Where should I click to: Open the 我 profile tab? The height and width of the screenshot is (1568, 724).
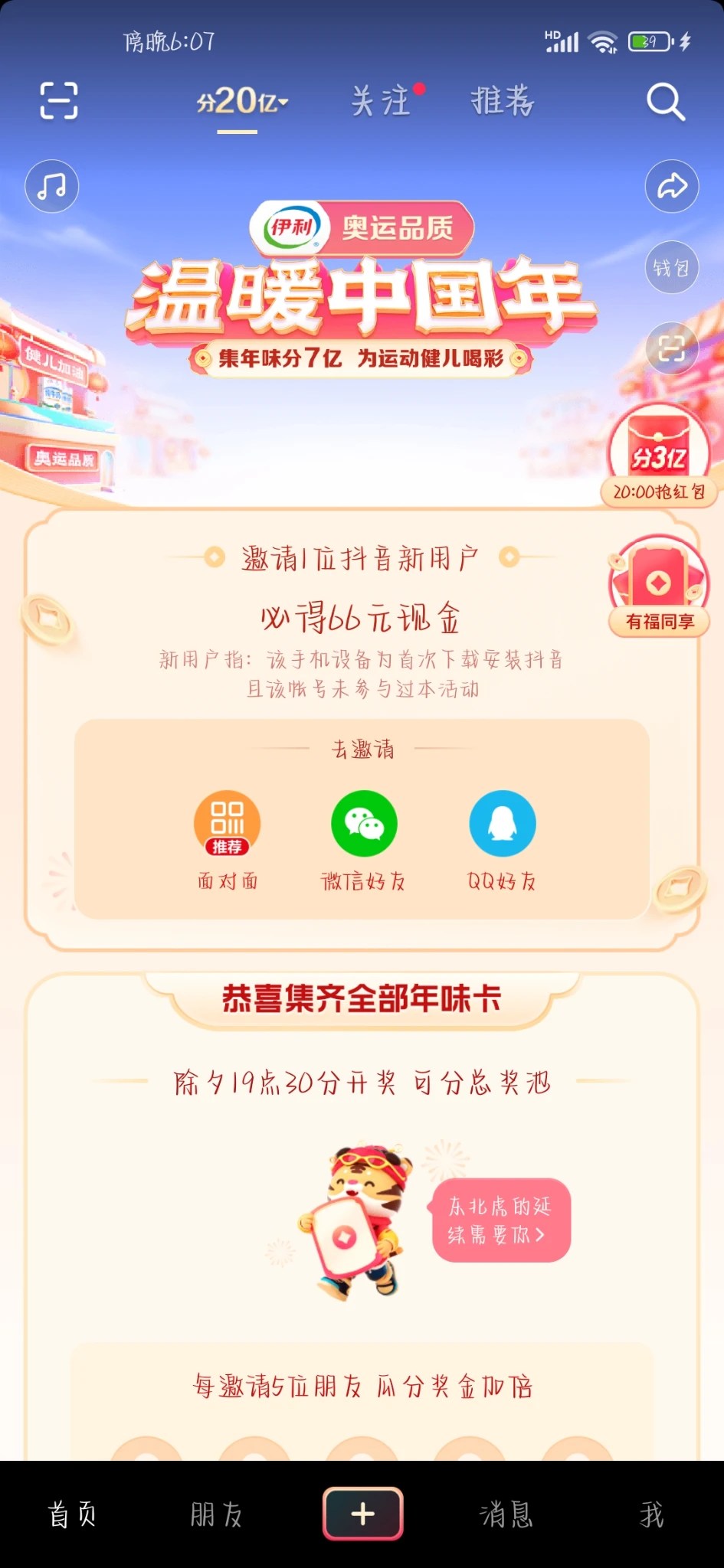tap(651, 1514)
